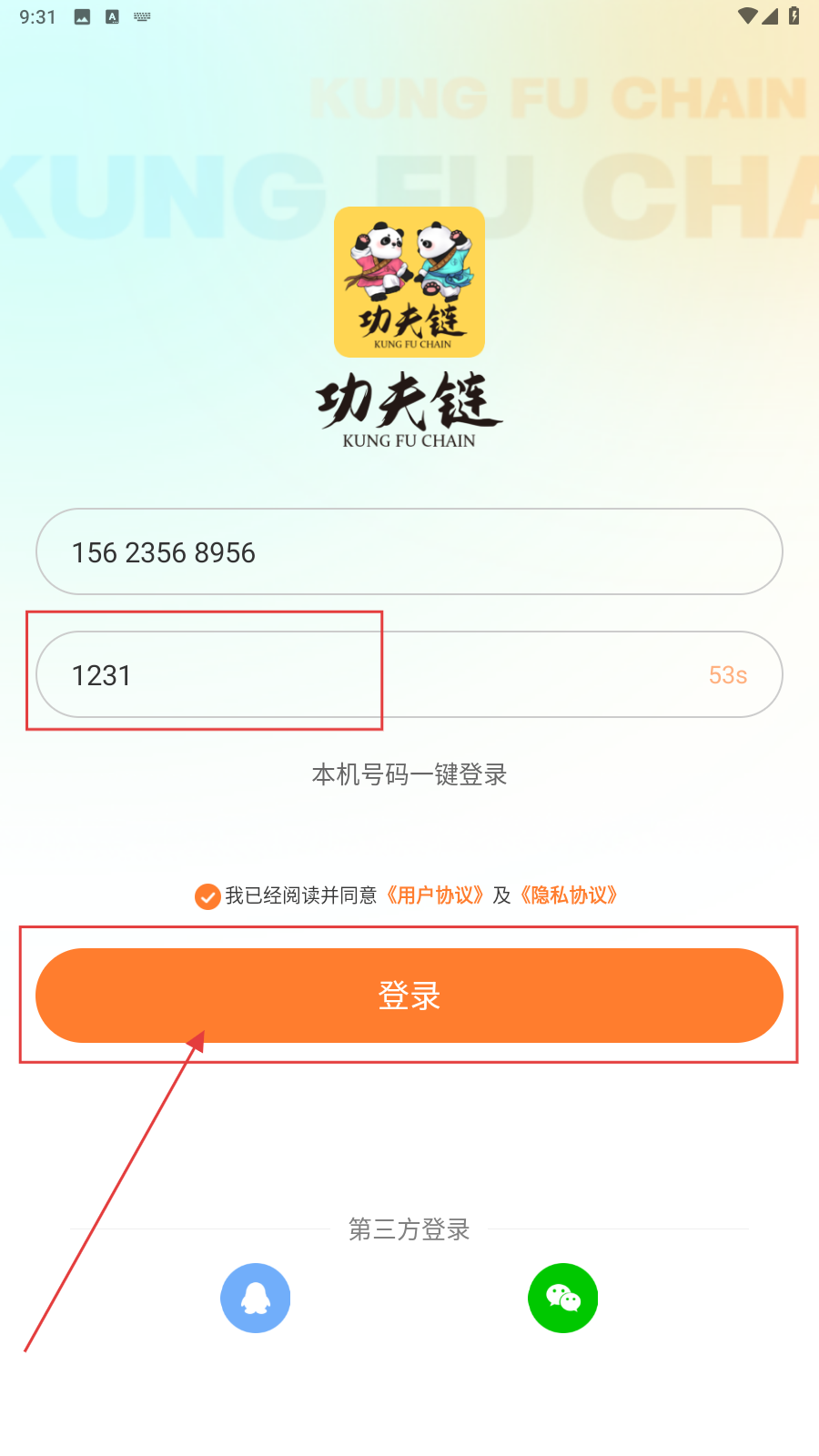
Task: Open the 《隐私协议》 link
Action: point(569,895)
